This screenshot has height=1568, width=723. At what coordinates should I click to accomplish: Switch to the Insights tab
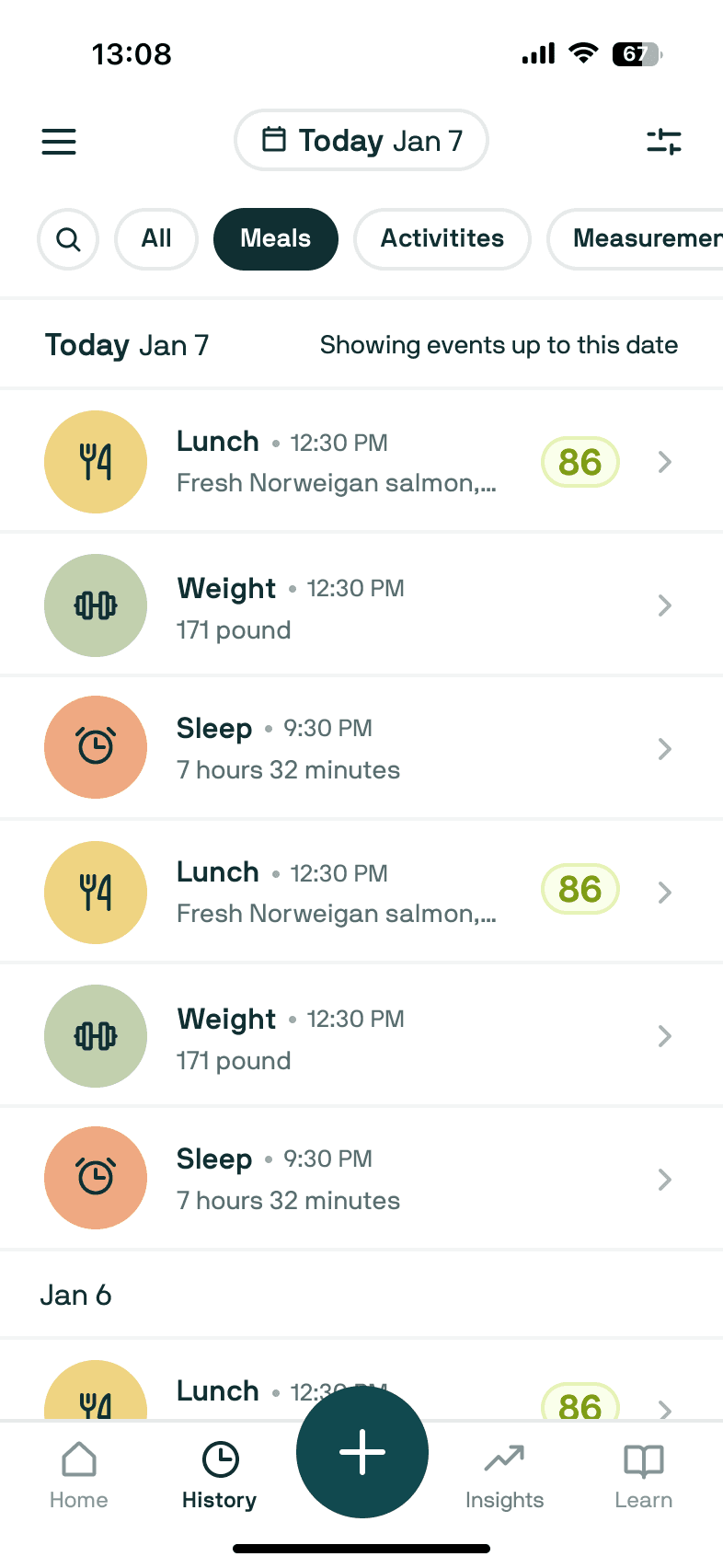(504, 1476)
